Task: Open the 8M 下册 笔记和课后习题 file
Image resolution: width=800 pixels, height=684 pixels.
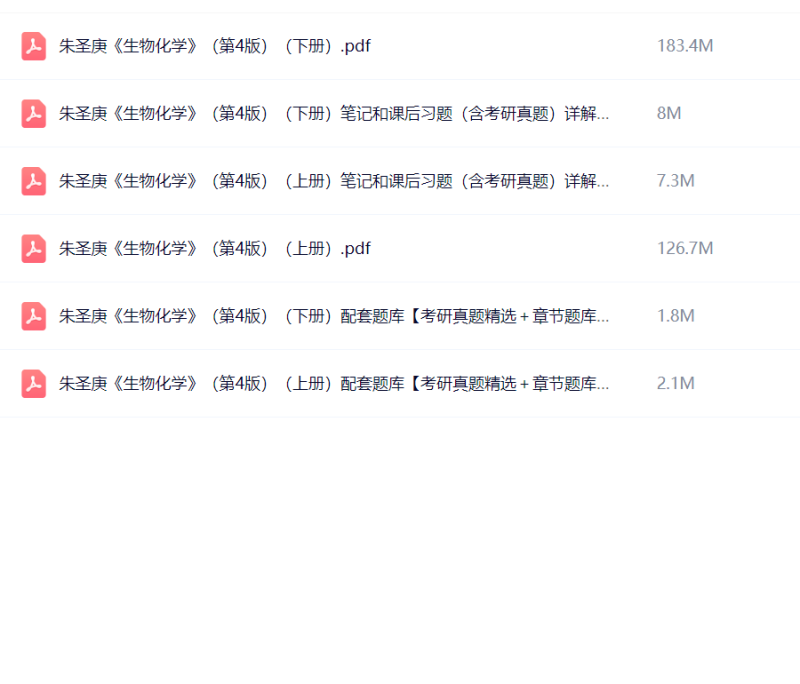Action: (334, 114)
